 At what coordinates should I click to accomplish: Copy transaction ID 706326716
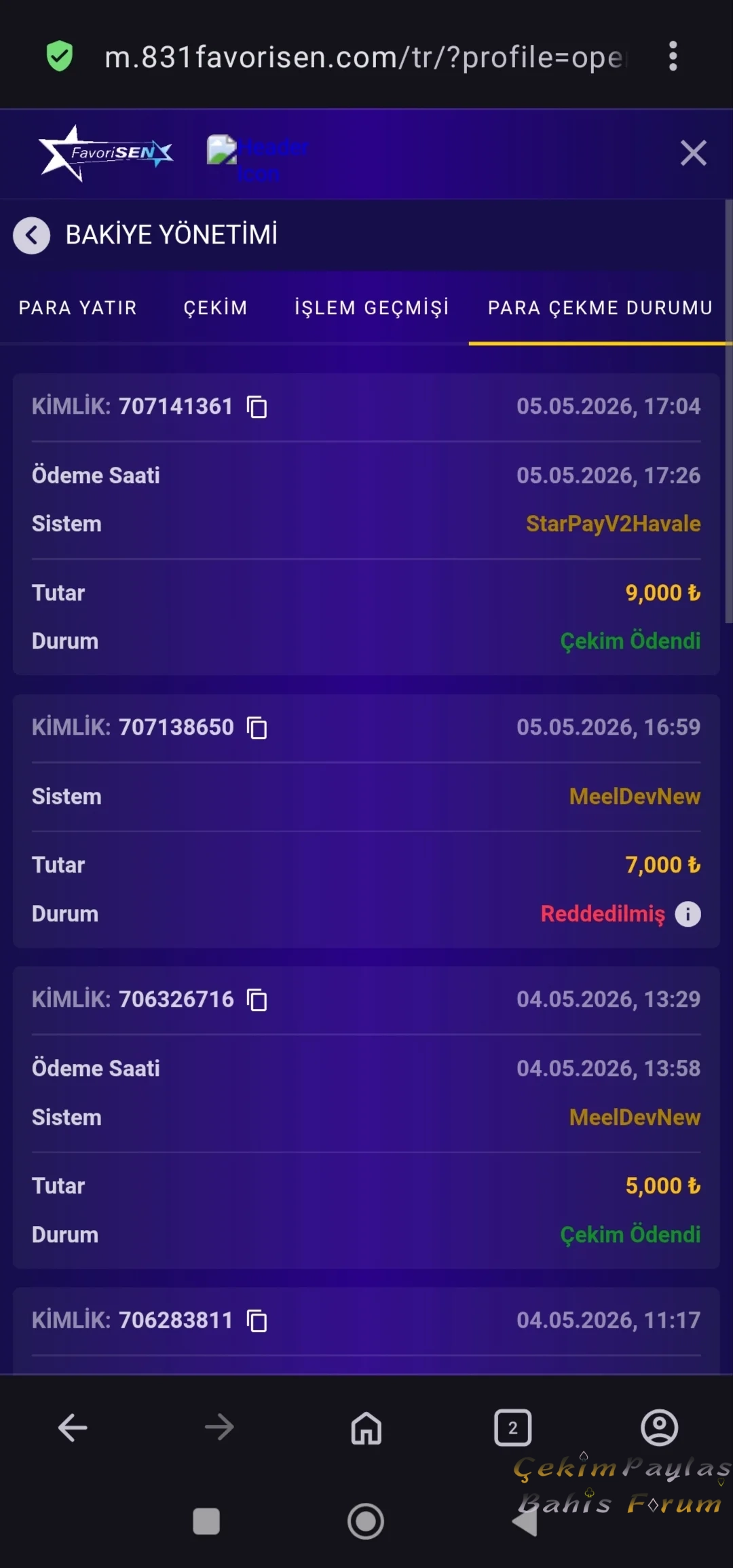tap(257, 999)
